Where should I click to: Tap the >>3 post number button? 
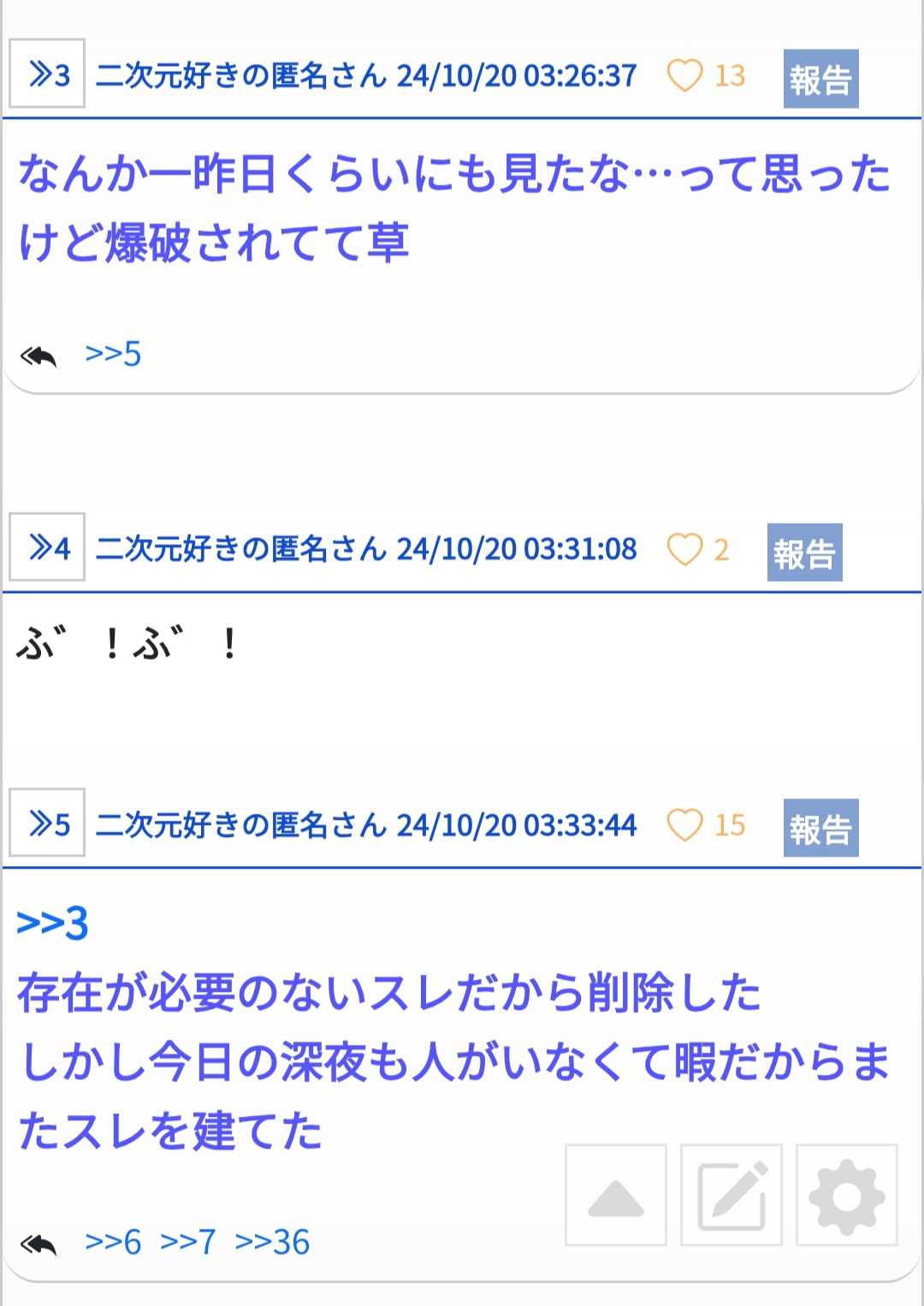tap(47, 74)
